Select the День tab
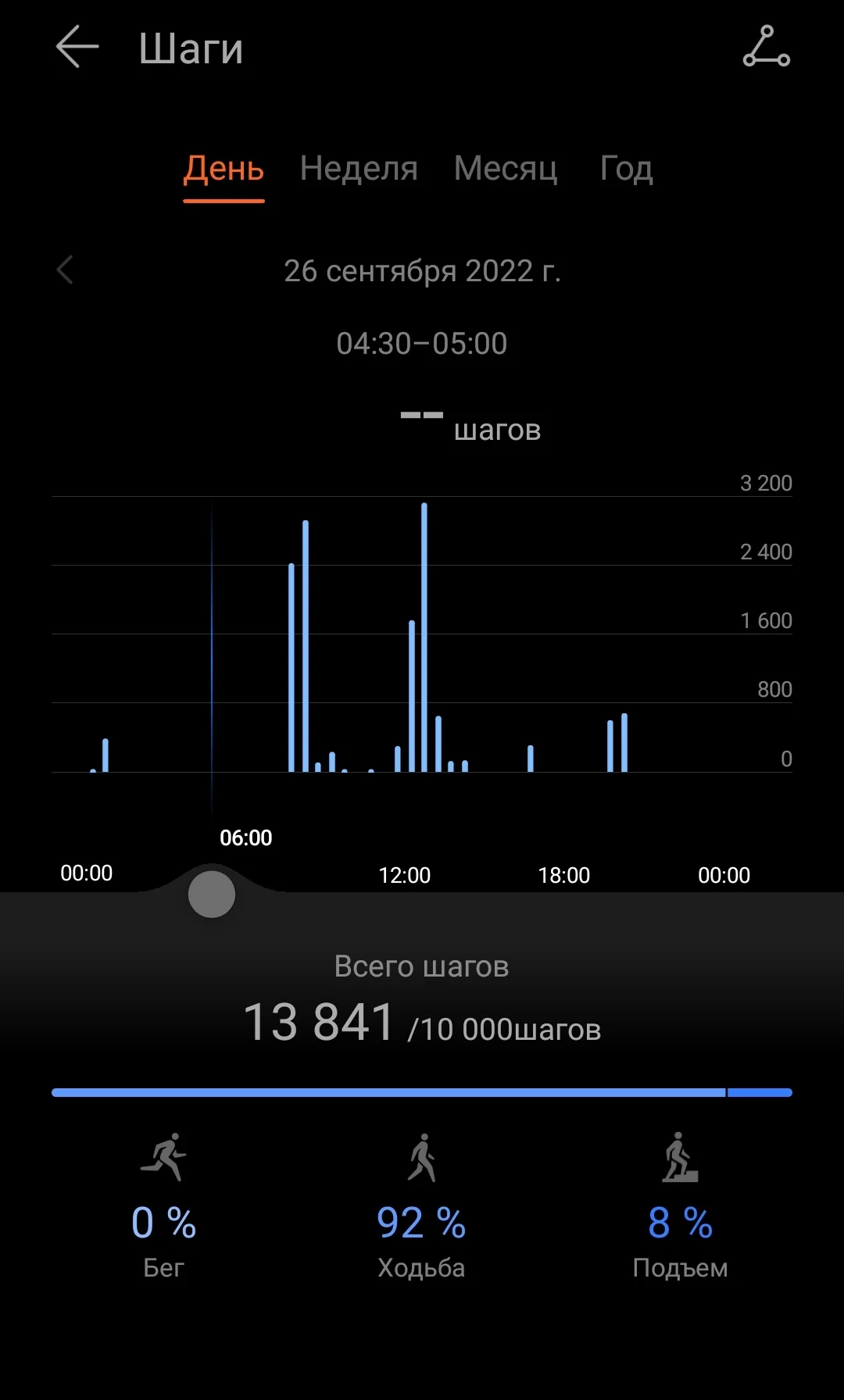The height and width of the screenshot is (1400, 844). pyautogui.click(x=224, y=169)
